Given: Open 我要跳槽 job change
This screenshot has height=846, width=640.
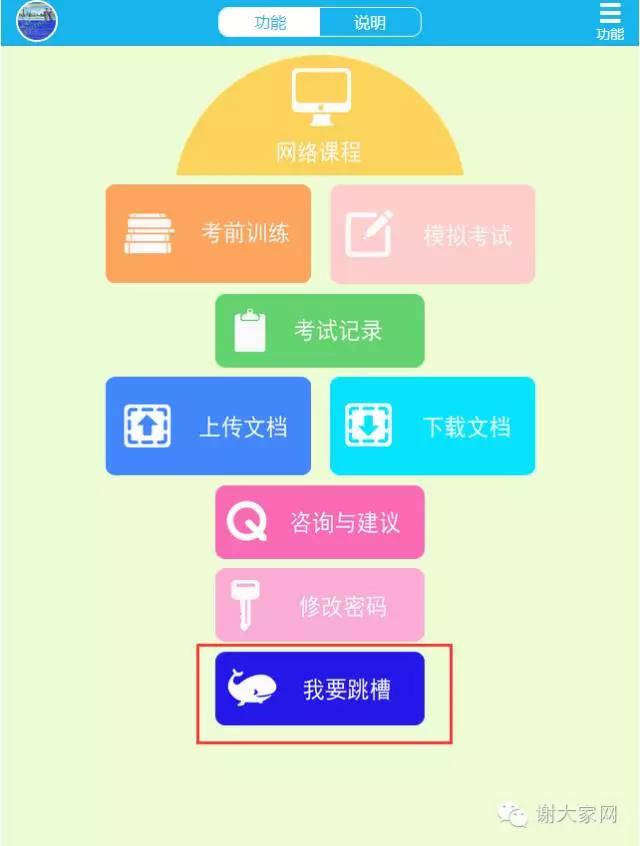Looking at the screenshot, I should pos(320,689).
